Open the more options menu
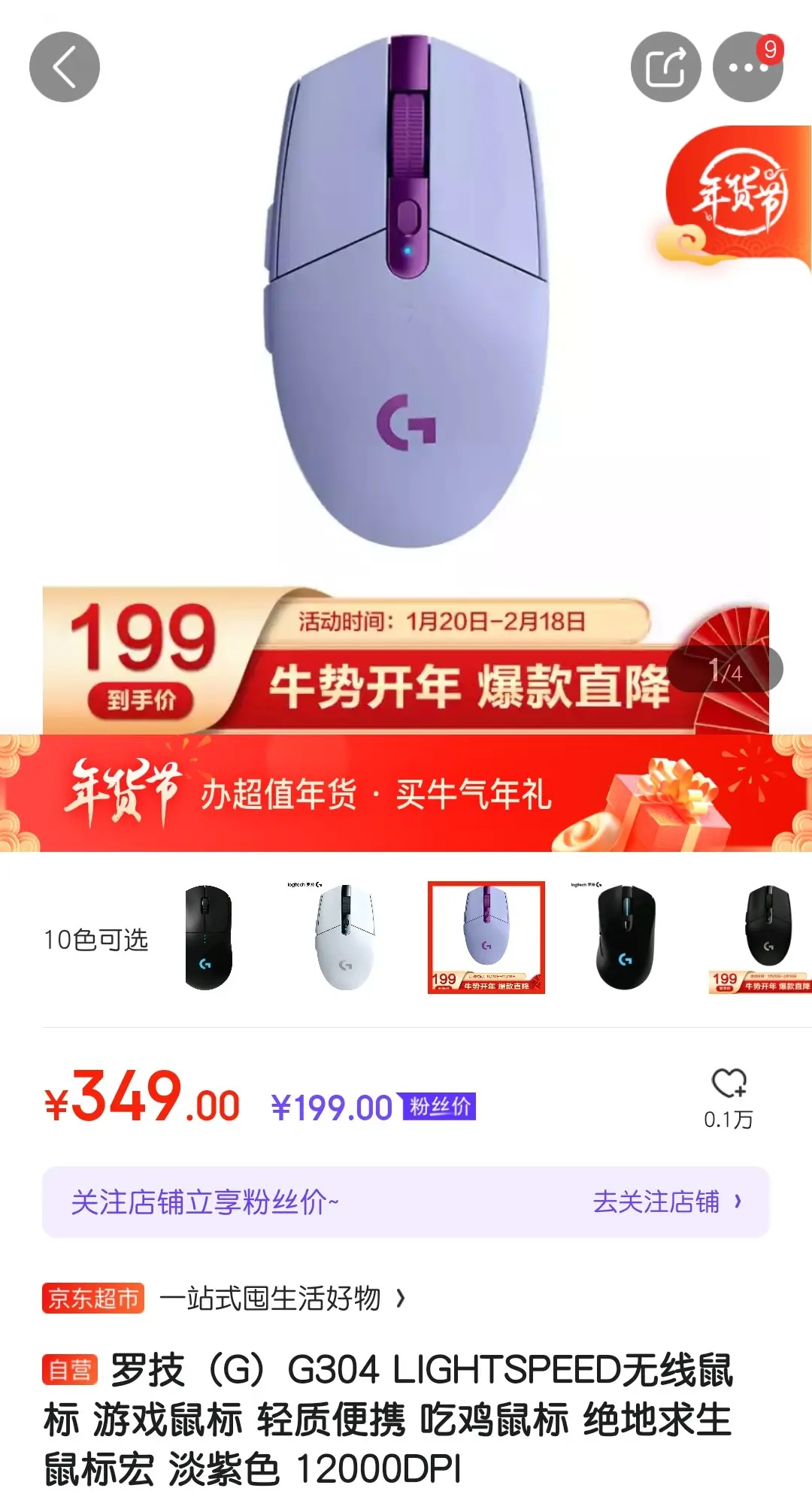 pyautogui.click(x=747, y=67)
